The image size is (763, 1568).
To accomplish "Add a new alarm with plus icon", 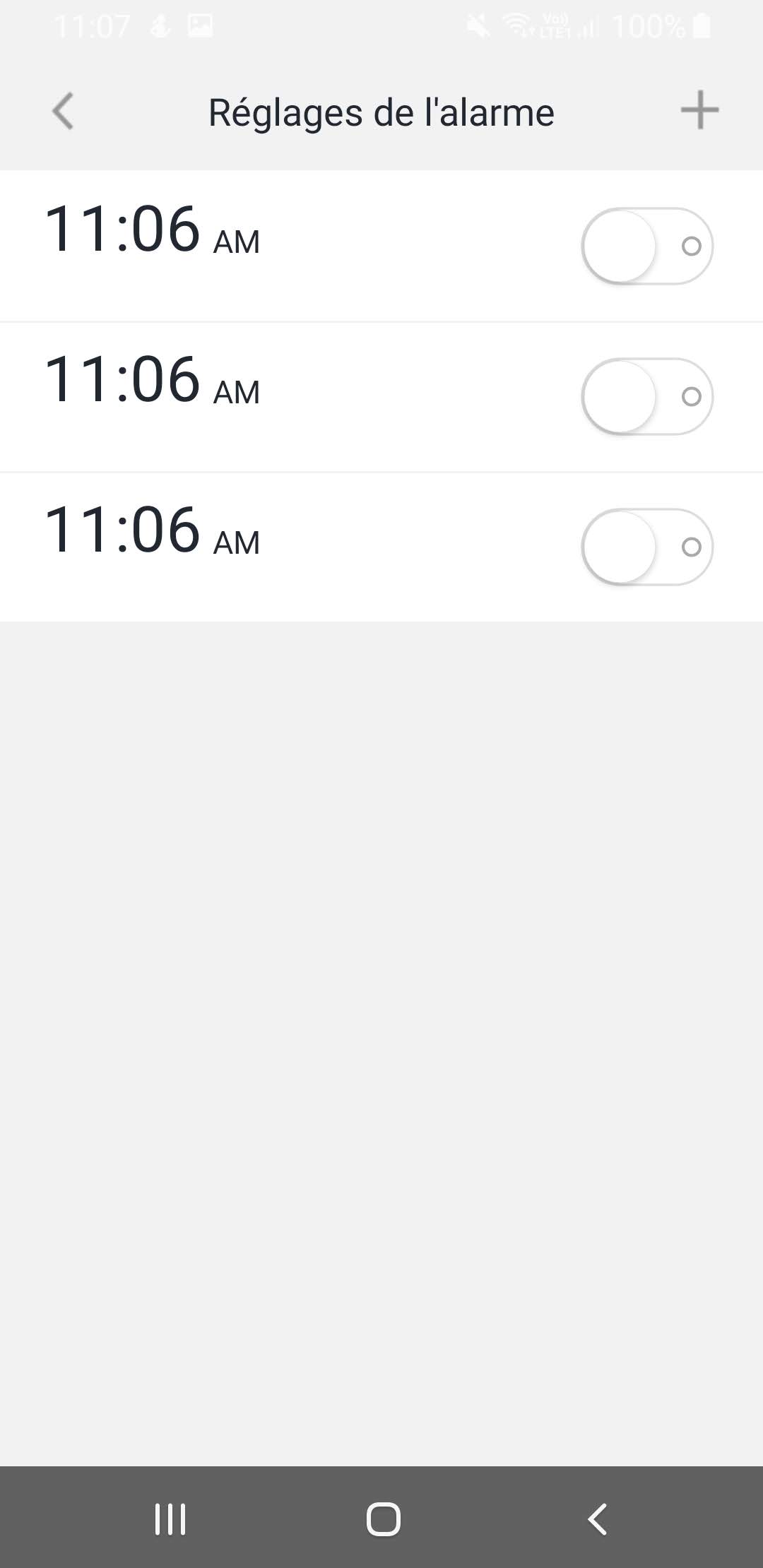I will [x=699, y=111].
